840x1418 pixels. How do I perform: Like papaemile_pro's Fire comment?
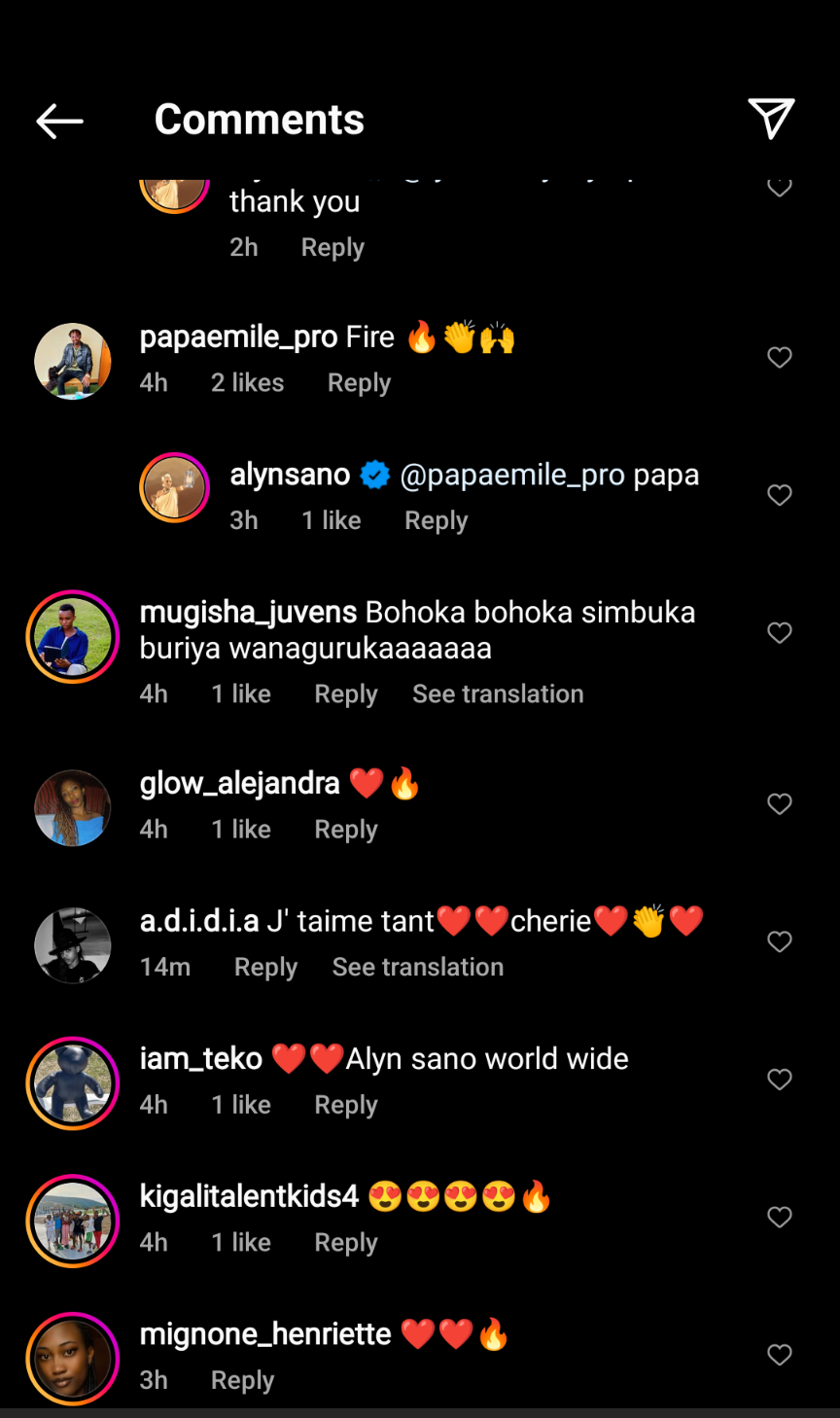(779, 358)
